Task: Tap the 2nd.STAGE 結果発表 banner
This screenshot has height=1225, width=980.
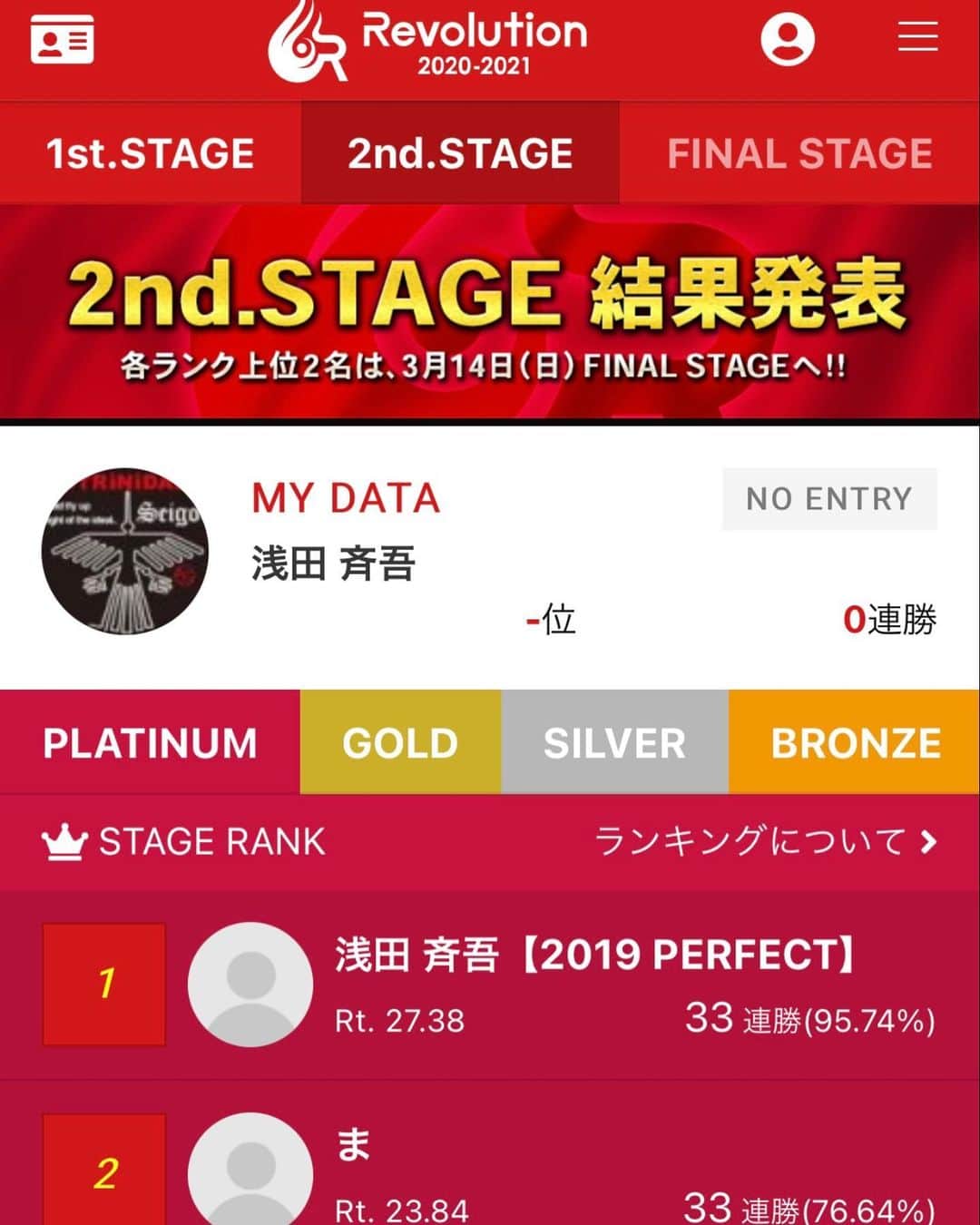Action: pyautogui.click(x=490, y=313)
